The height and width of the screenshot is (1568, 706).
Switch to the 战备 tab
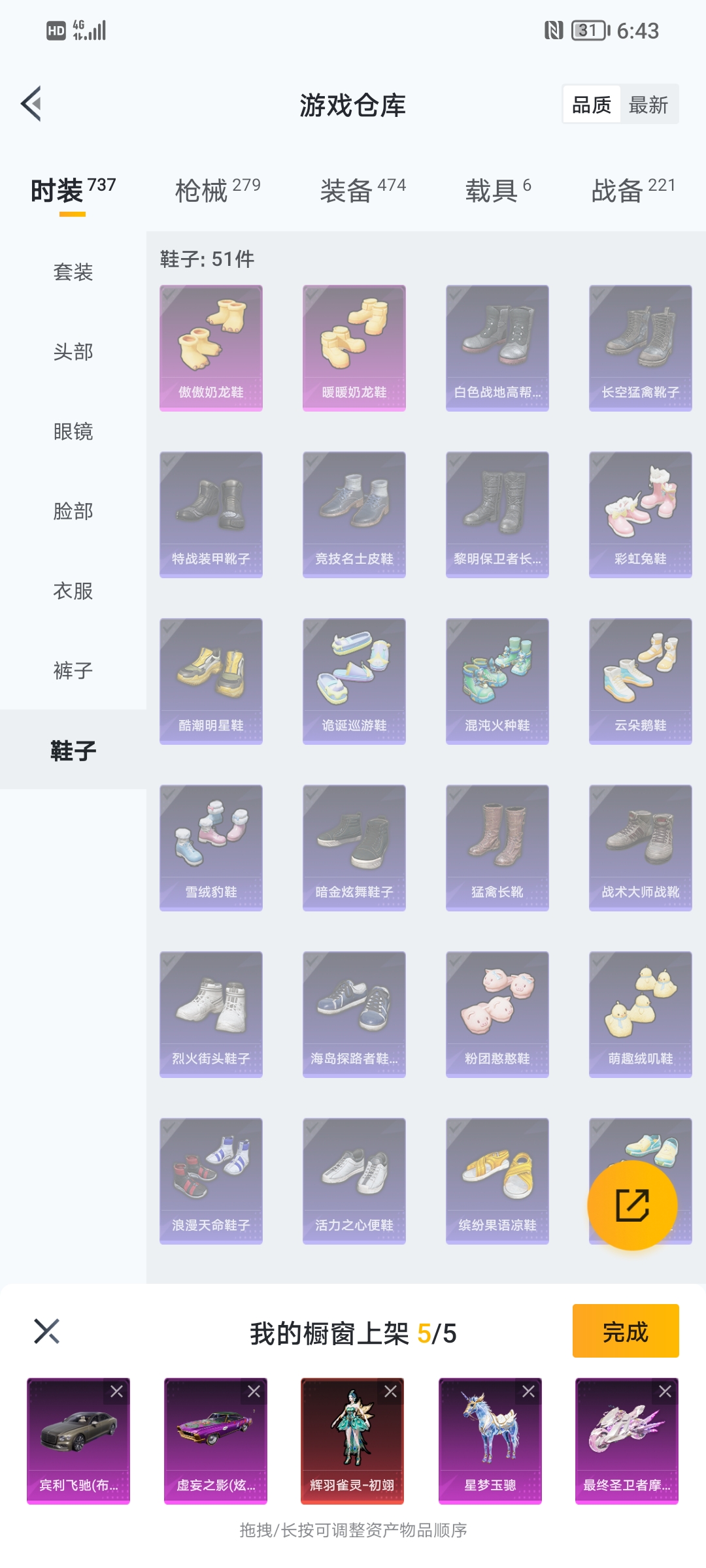coord(632,191)
